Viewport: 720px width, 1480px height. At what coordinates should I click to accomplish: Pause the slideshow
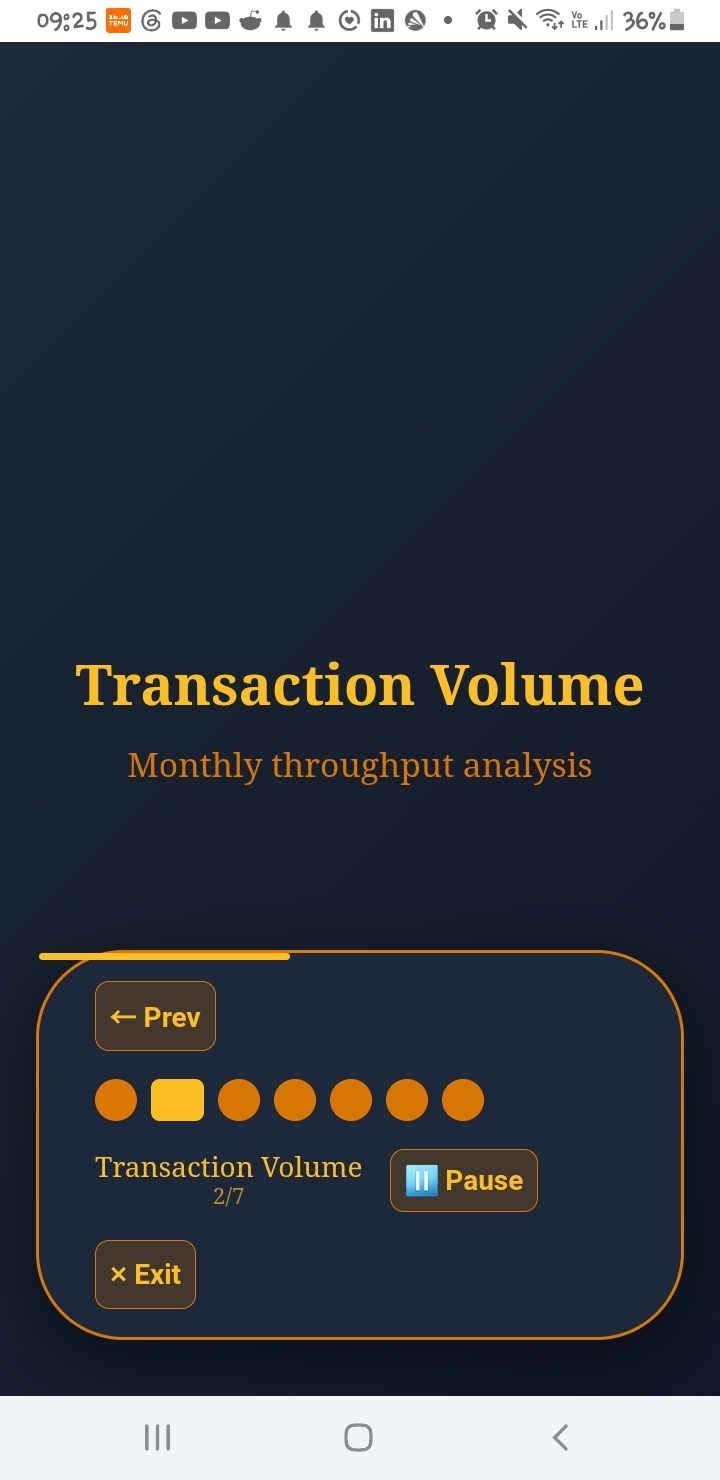pos(464,1180)
